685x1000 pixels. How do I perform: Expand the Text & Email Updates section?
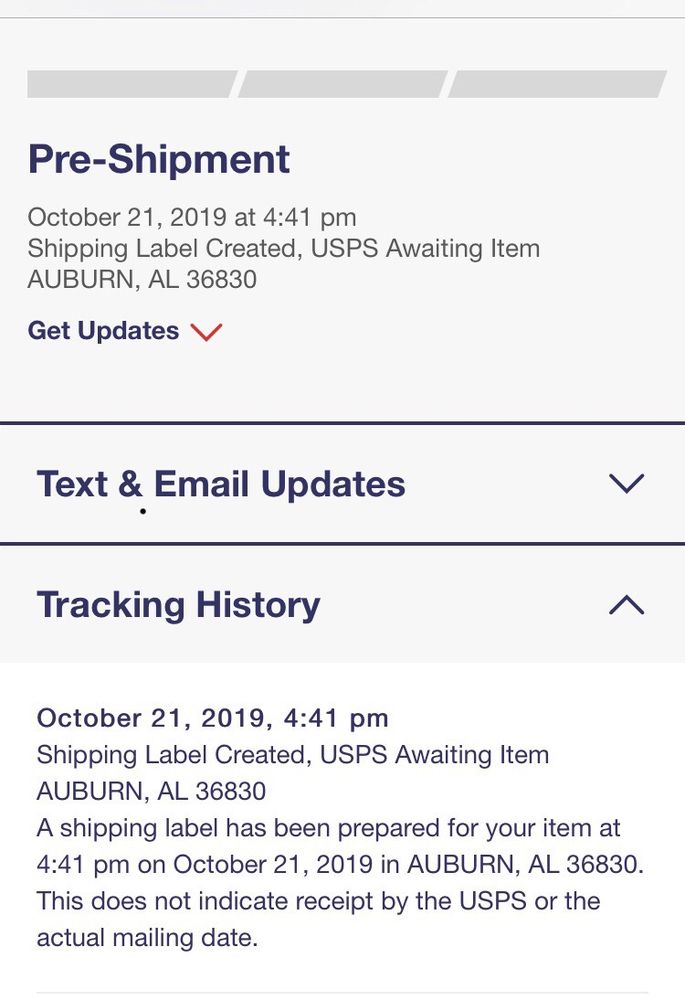[342, 483]
